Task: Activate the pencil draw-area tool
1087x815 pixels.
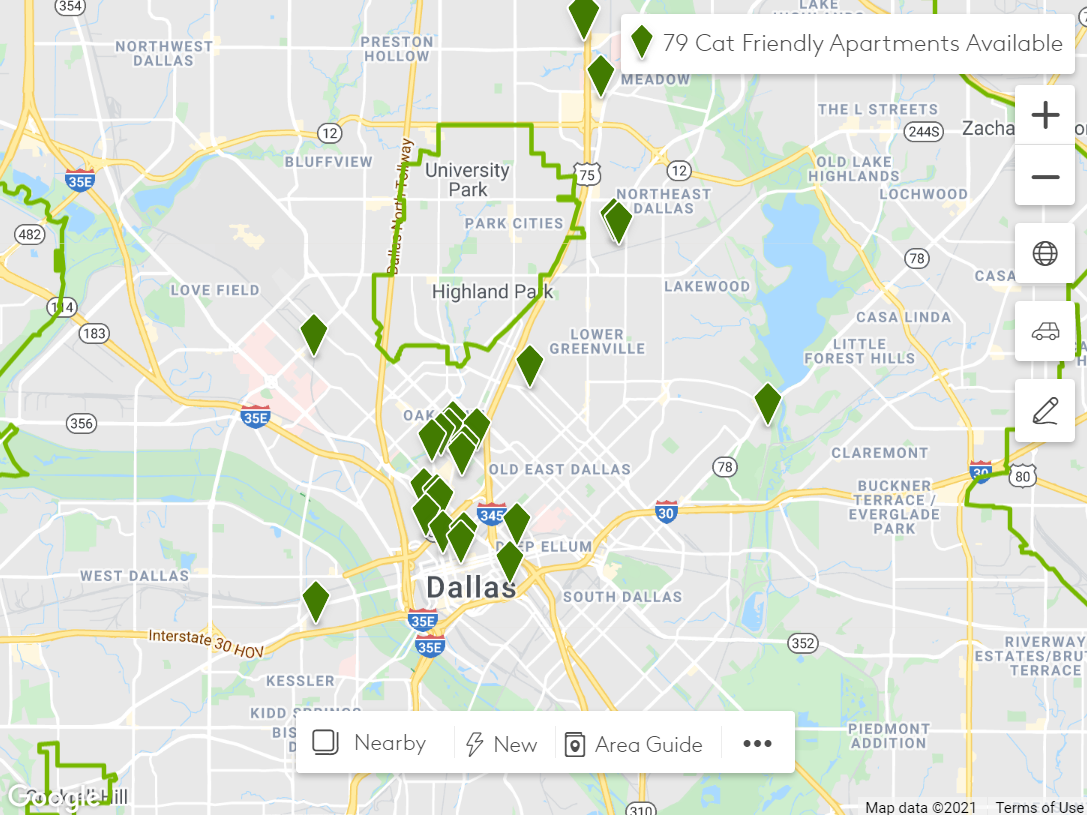Action: 1045,410
